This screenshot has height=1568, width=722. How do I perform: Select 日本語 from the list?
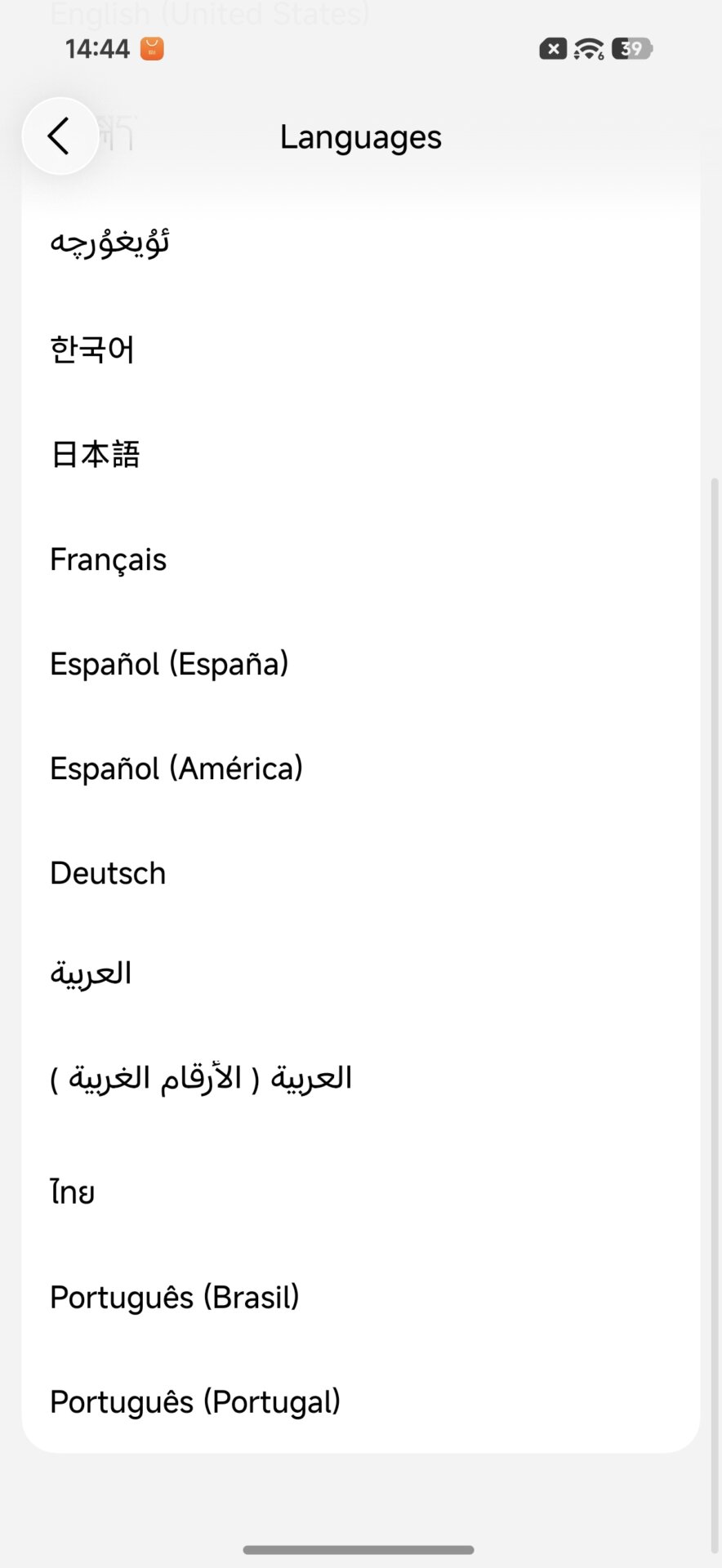[x=360, y=454]
